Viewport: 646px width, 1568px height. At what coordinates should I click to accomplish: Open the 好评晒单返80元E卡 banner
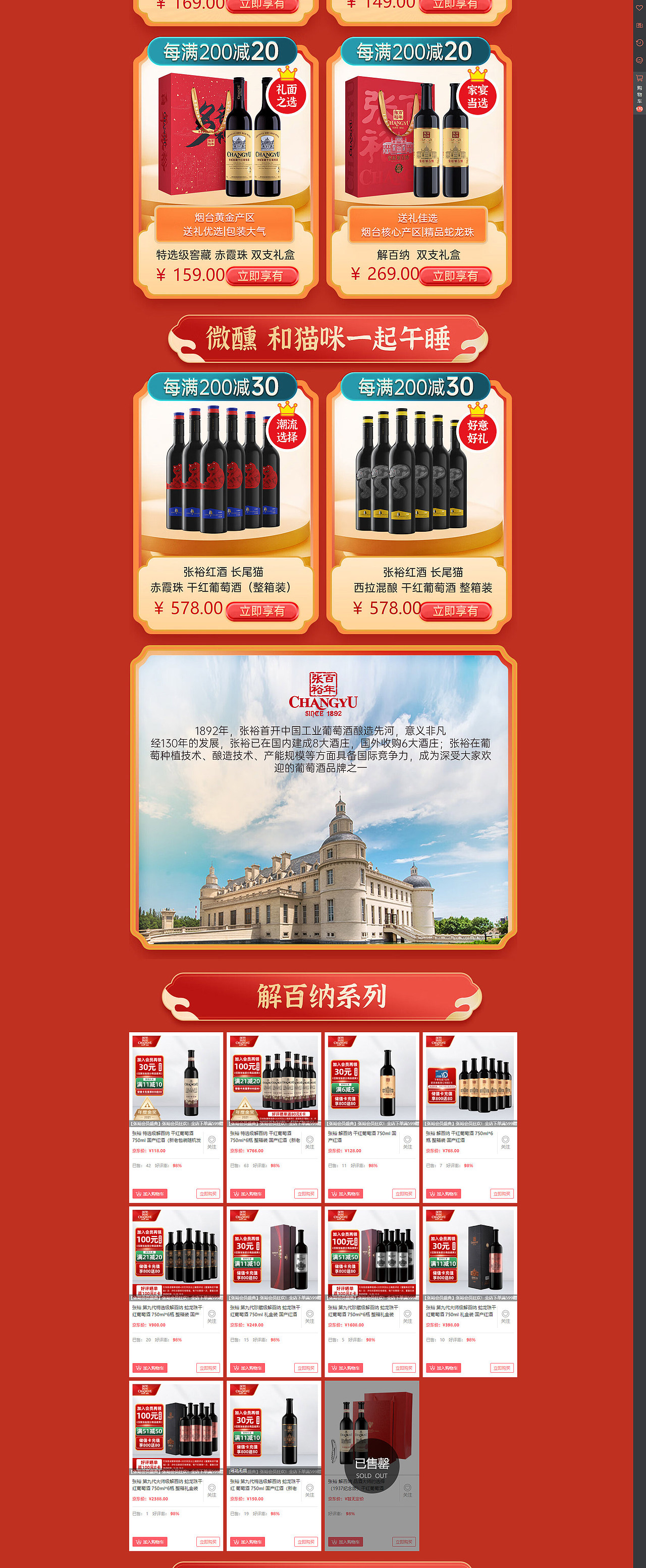coord(289,1113)
